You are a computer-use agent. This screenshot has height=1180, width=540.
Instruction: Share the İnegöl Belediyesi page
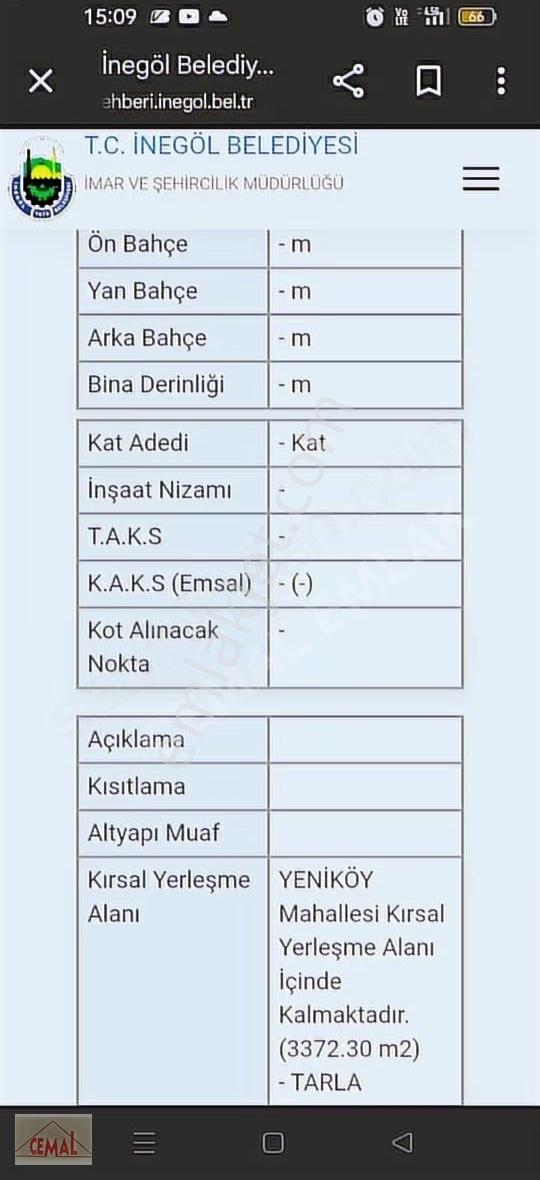click(348, 81)
